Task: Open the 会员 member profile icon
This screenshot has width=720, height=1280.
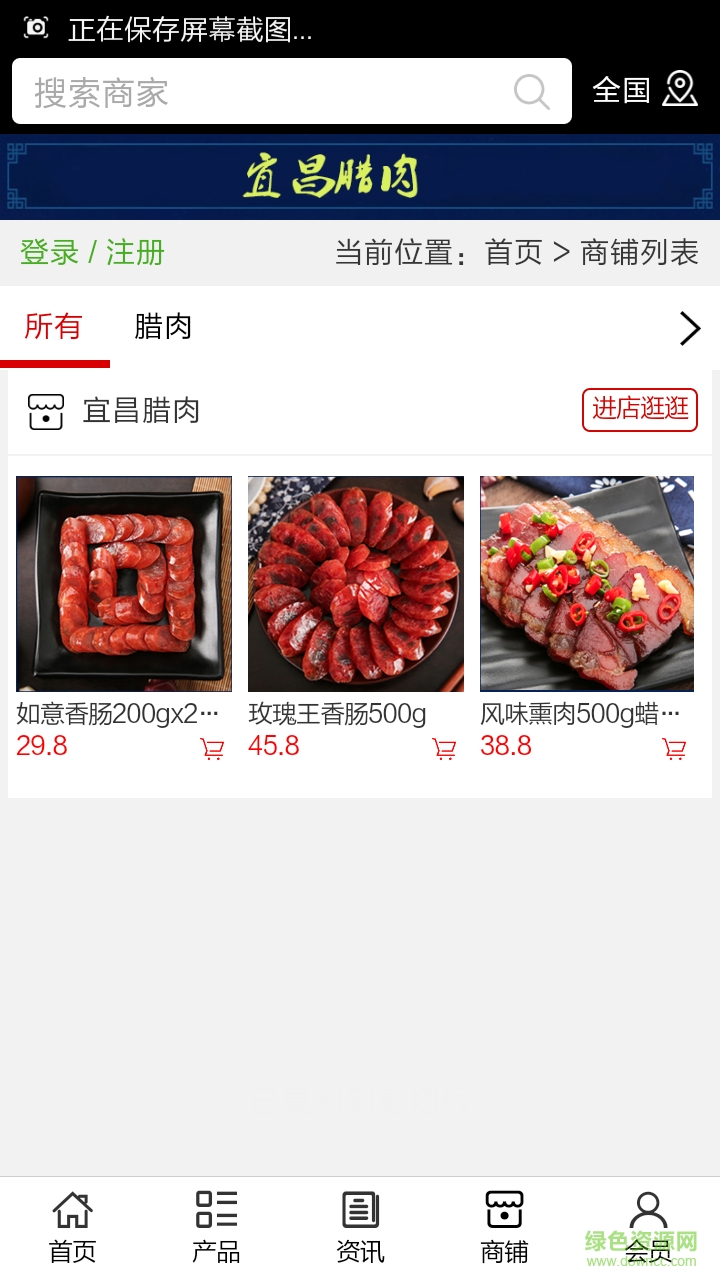Action: [648, 1209]
